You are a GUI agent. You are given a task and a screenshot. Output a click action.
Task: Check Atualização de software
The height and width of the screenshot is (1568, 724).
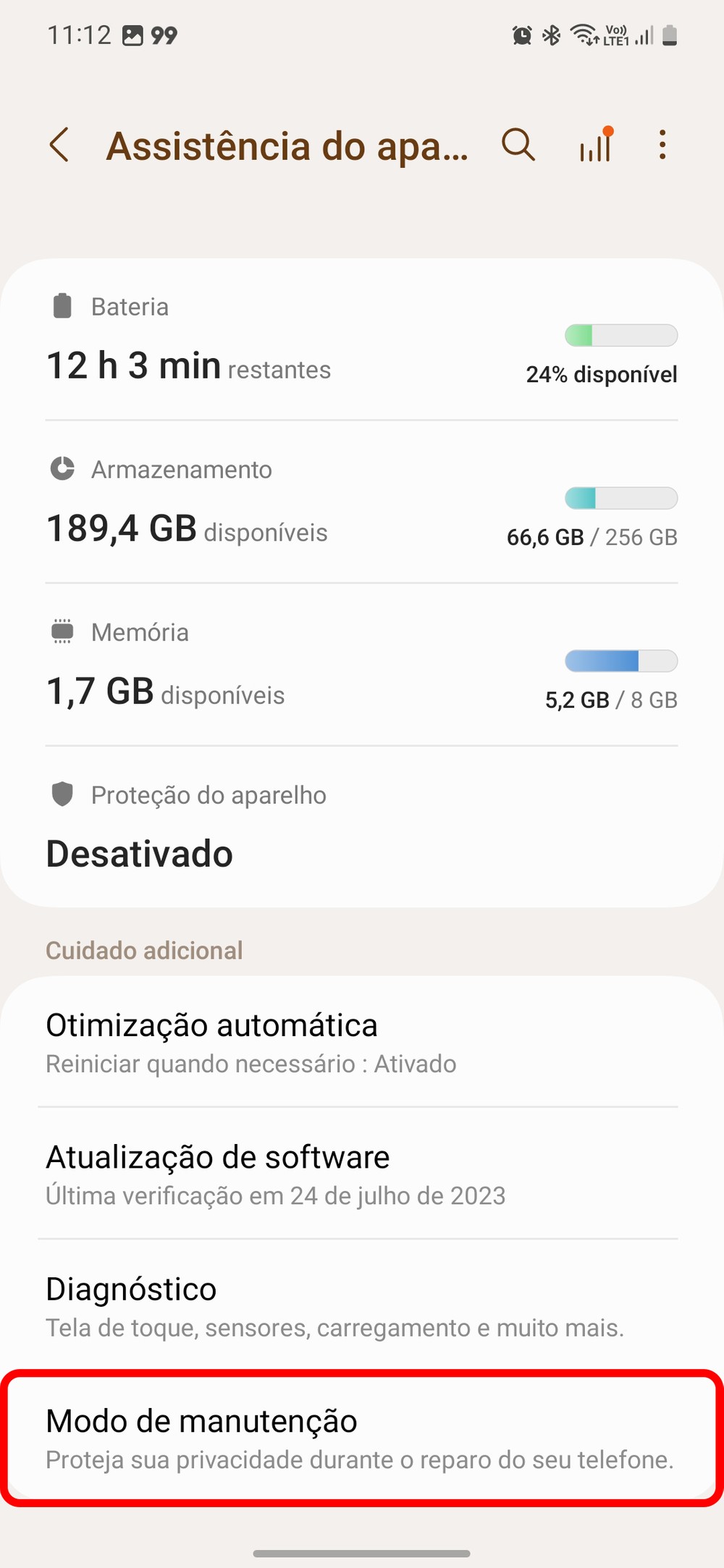(361, 1174)
